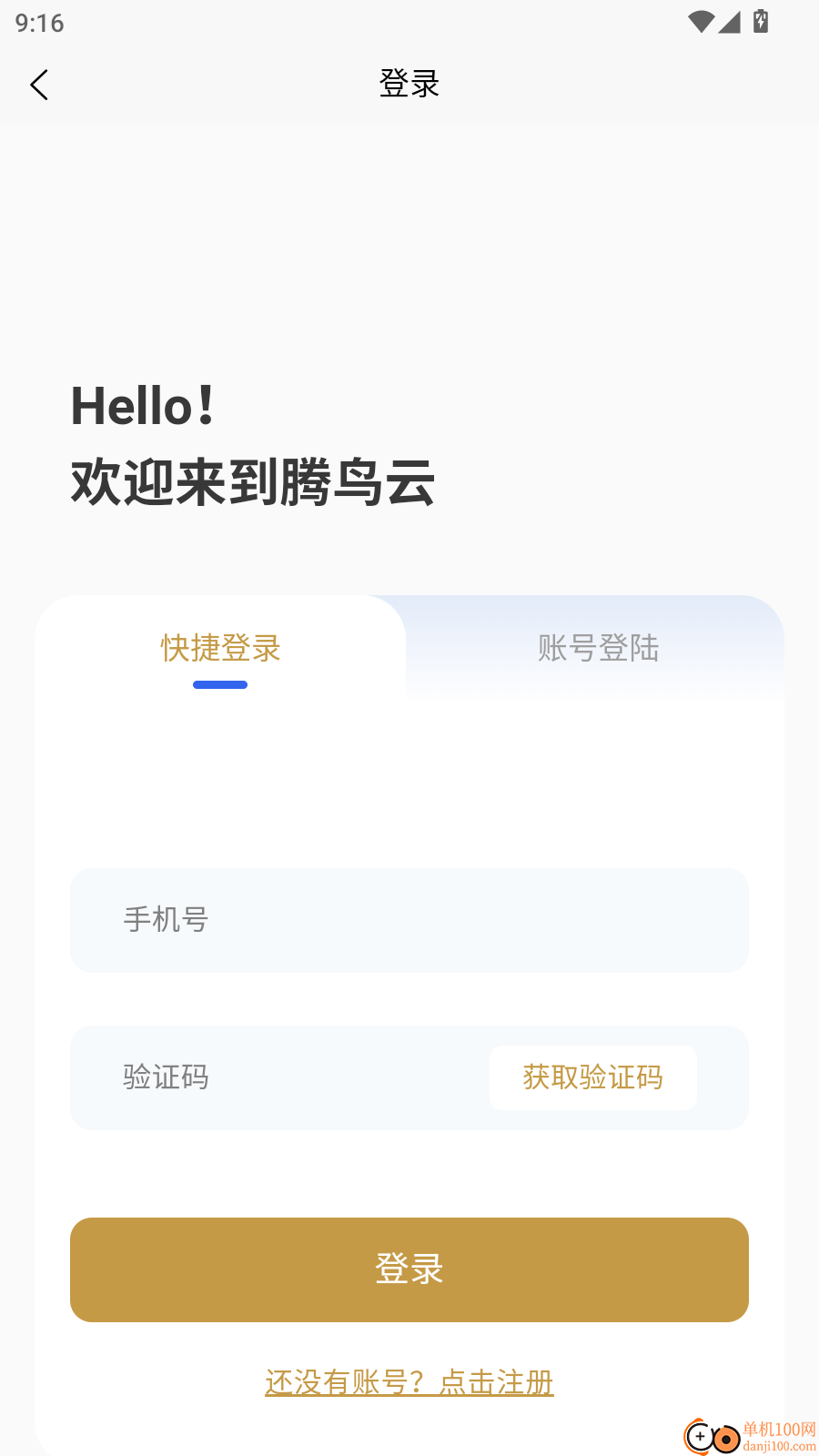Click the 登录 page title

click(x=409, y=83)
